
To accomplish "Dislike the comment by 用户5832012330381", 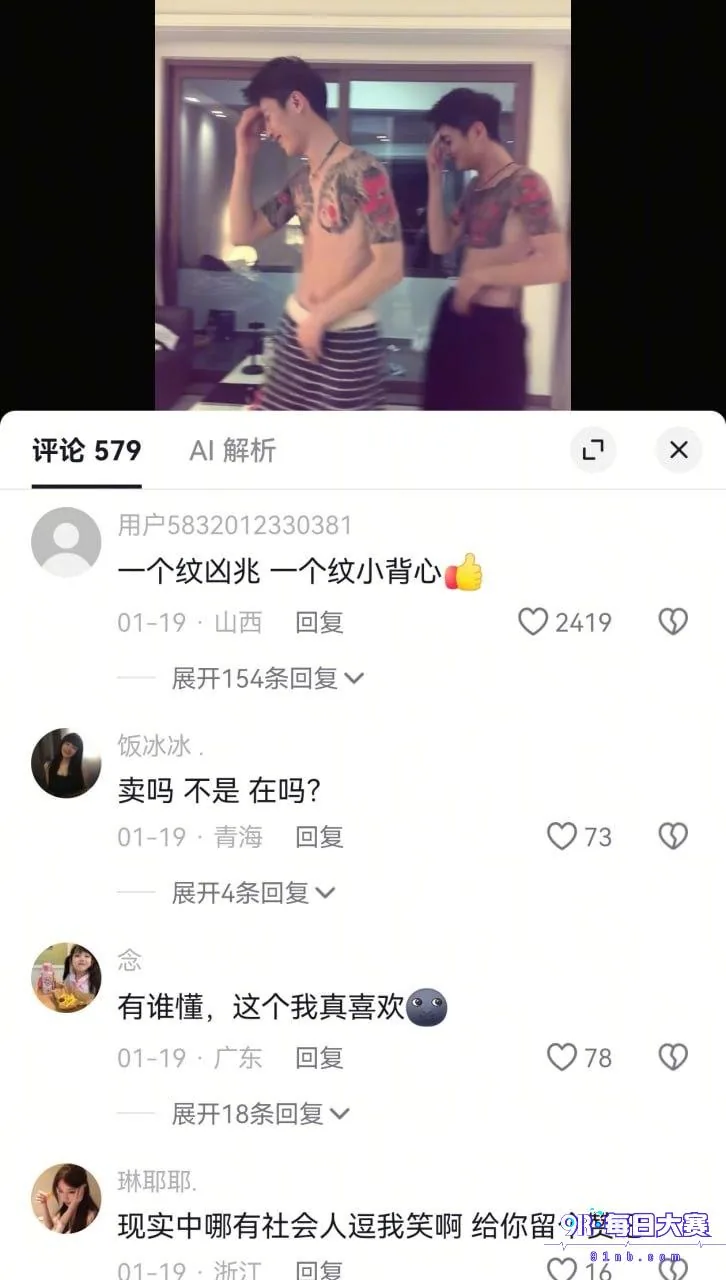I will [673, 622].
